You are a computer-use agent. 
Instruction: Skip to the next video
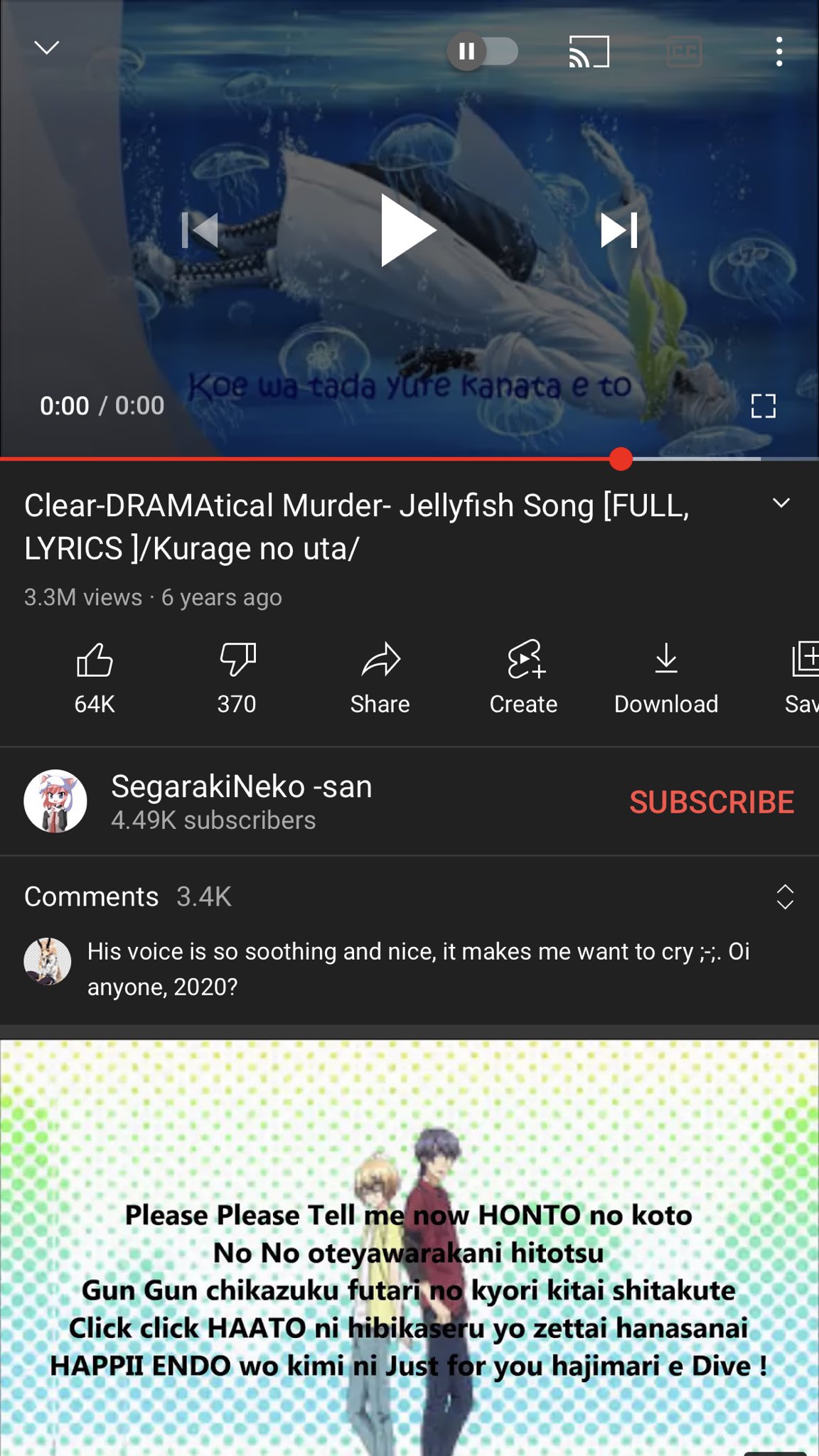click(x=619, y=230)
